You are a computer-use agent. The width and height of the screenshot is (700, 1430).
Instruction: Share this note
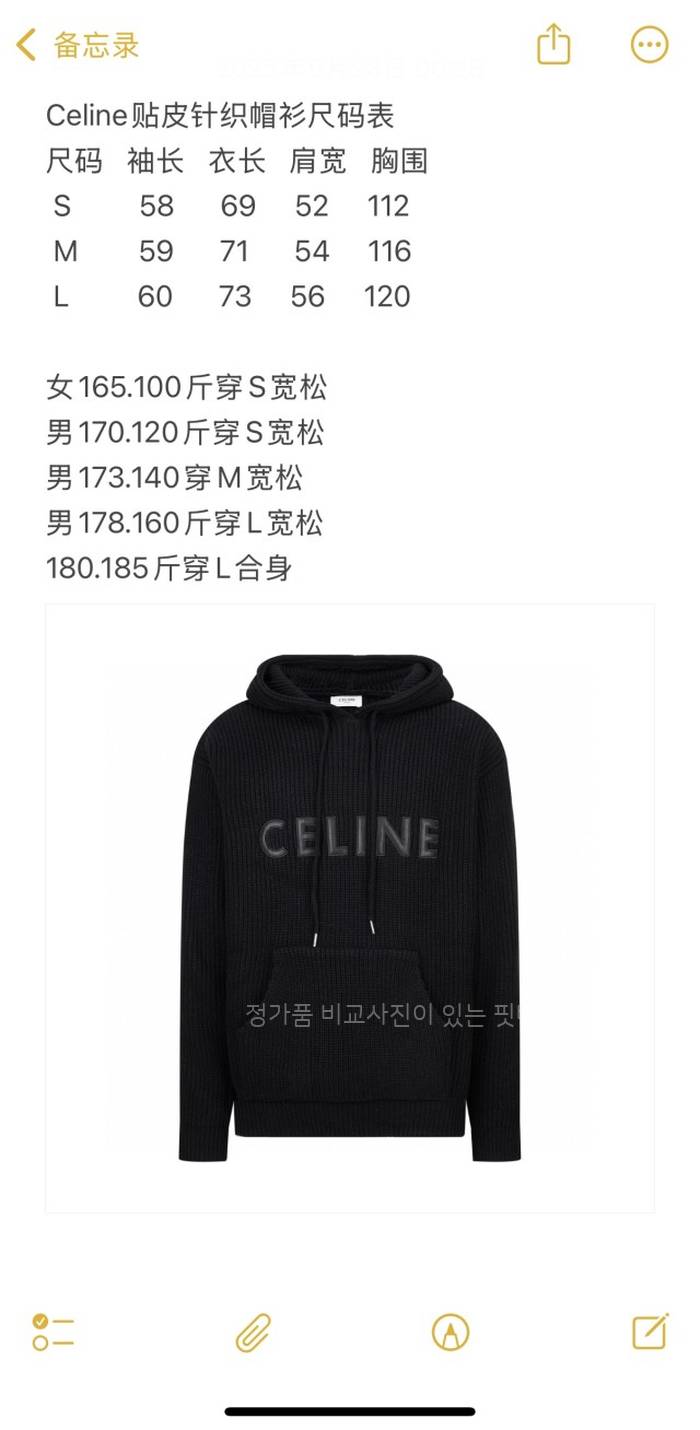[553, 45]
